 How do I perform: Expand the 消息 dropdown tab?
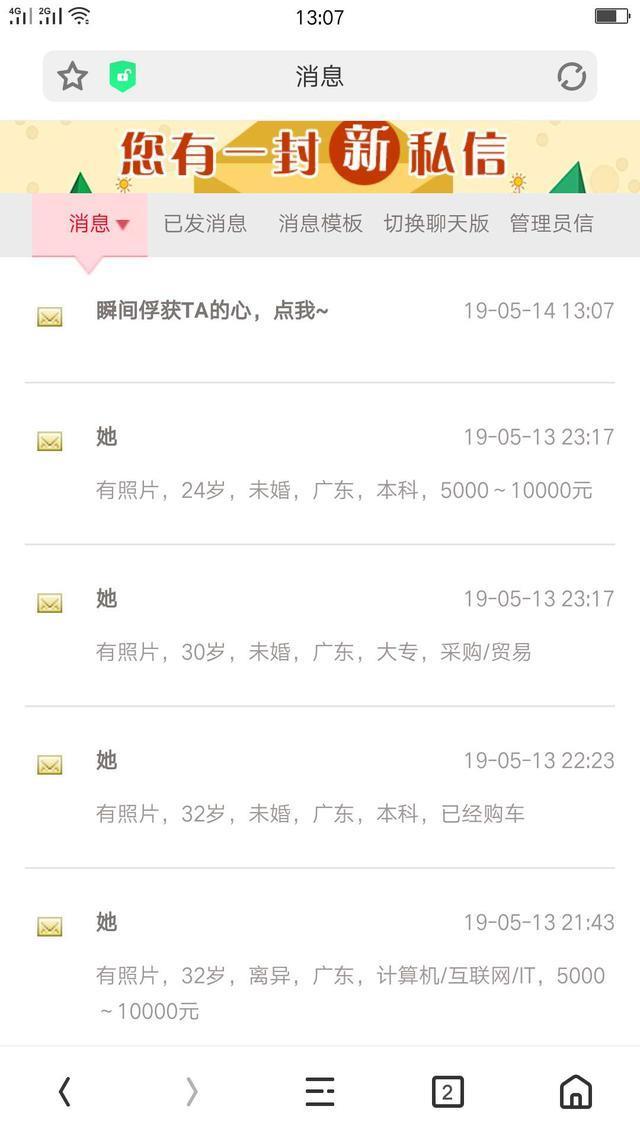click(98, 224)
